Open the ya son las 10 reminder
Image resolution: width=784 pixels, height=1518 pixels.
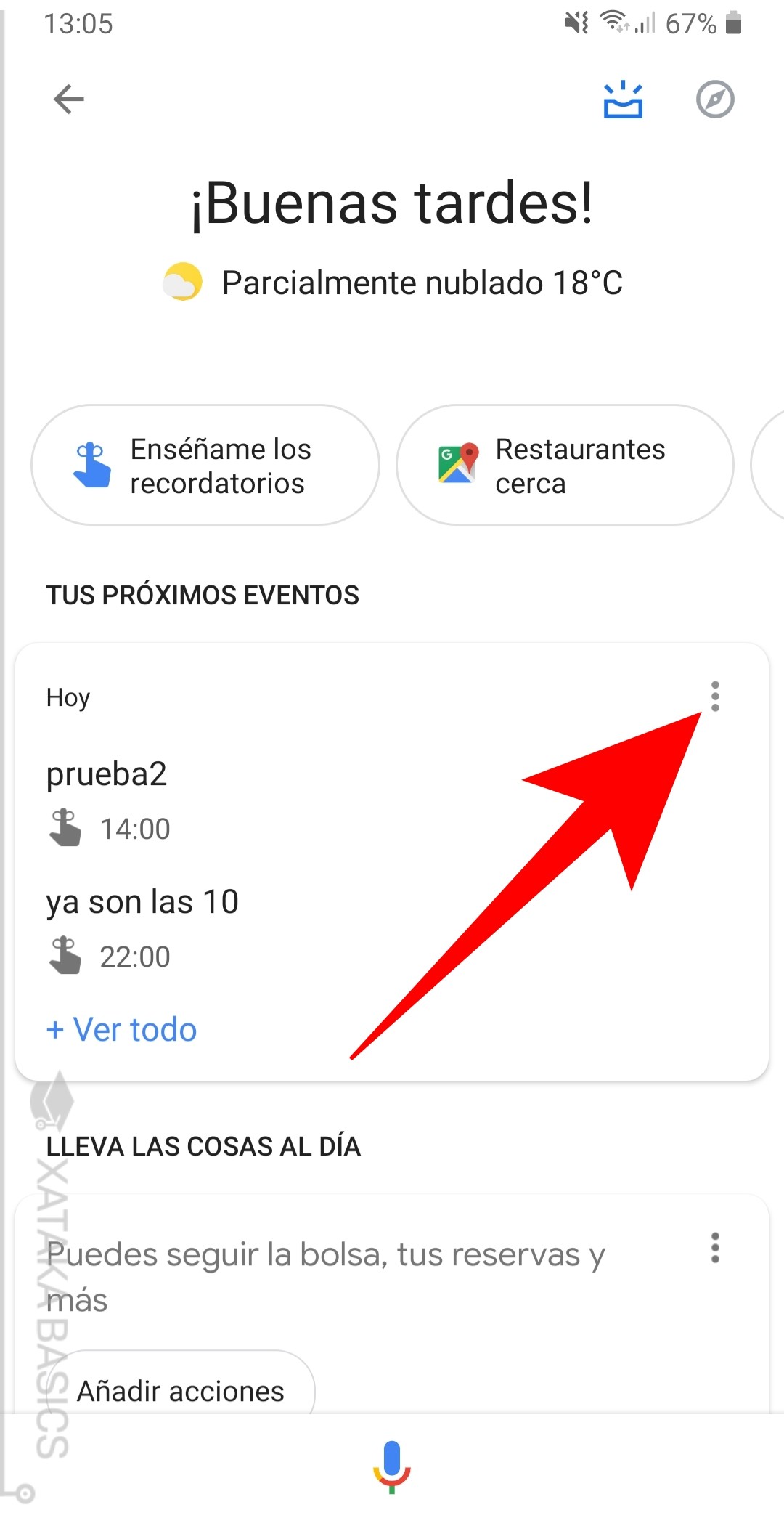coord(142,901)
